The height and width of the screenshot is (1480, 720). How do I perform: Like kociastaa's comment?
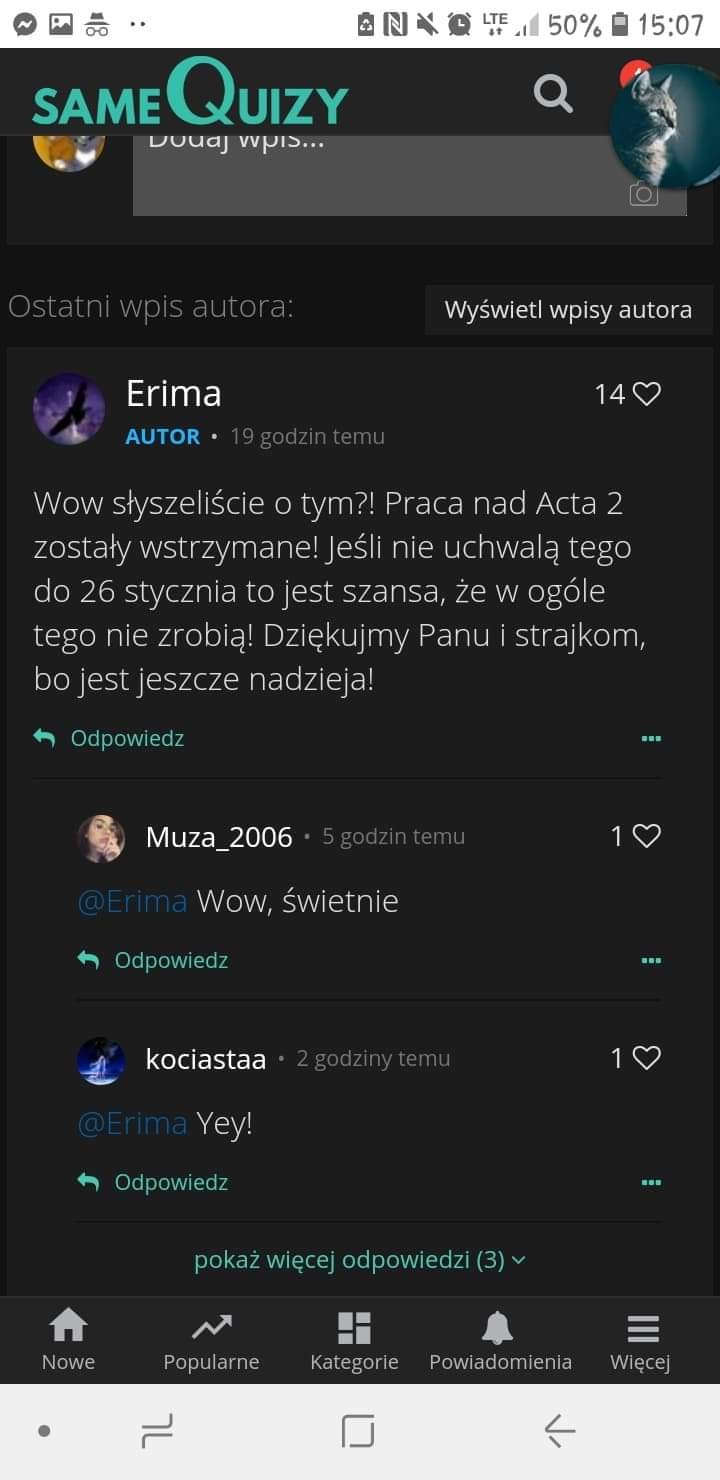(x=647, y=1058)
